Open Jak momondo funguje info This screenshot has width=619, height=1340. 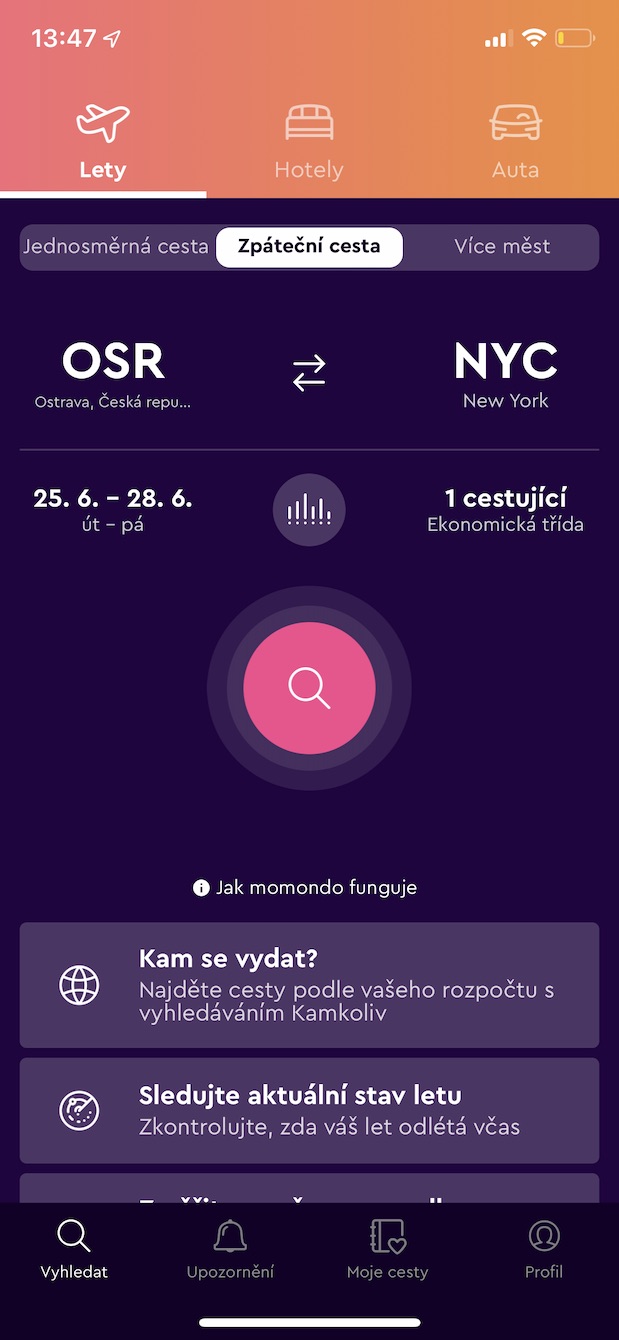pyautogui.click(x=305, y=887)
